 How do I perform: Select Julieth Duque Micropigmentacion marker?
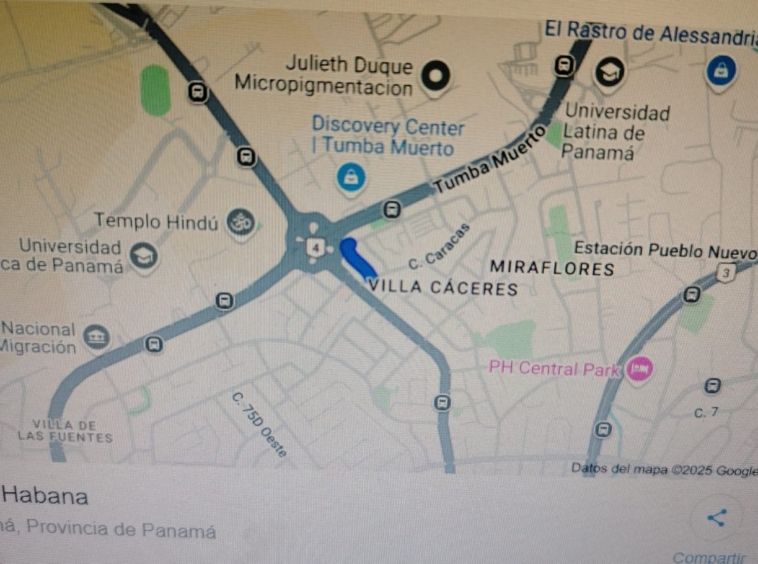[x=434, y=74]
